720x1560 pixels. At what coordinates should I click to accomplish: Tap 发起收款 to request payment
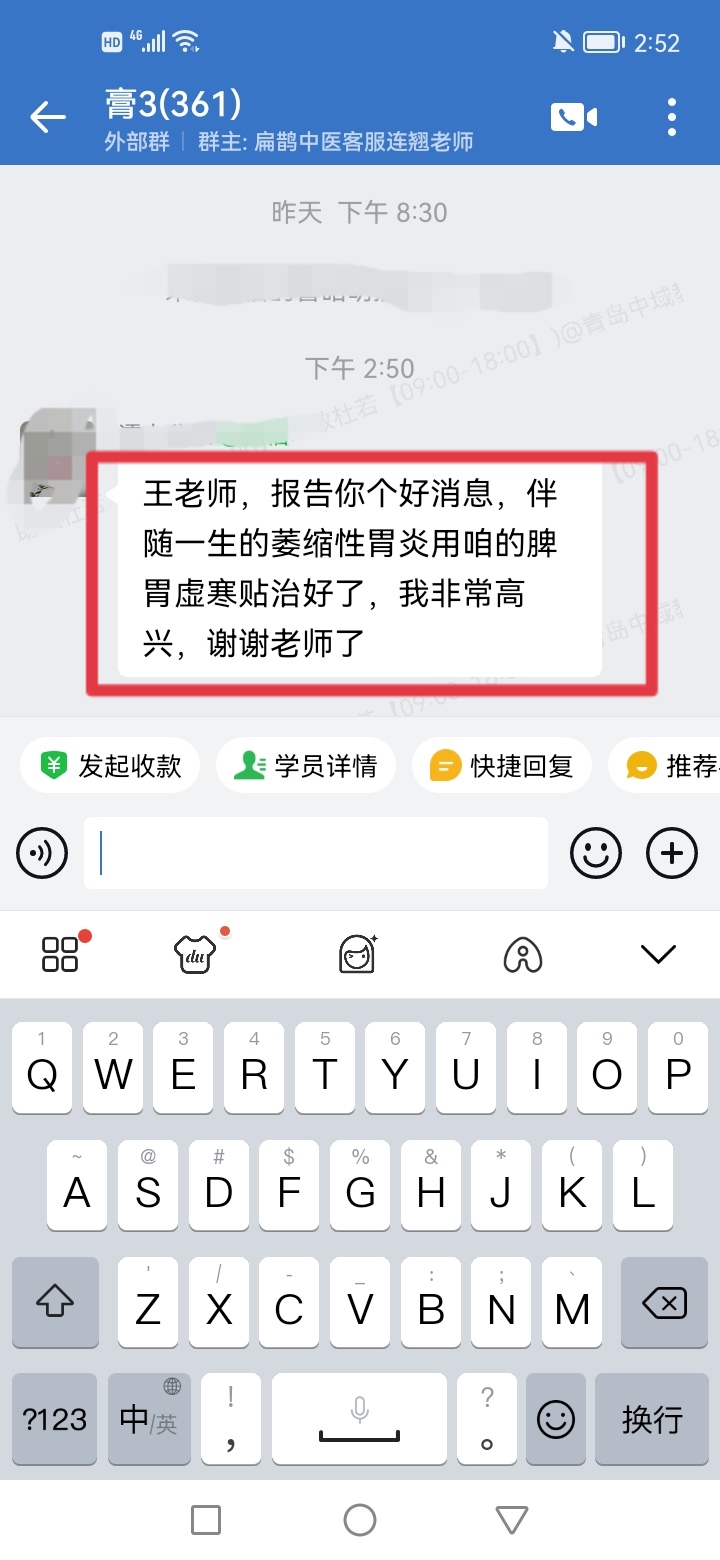pos(110,766)
